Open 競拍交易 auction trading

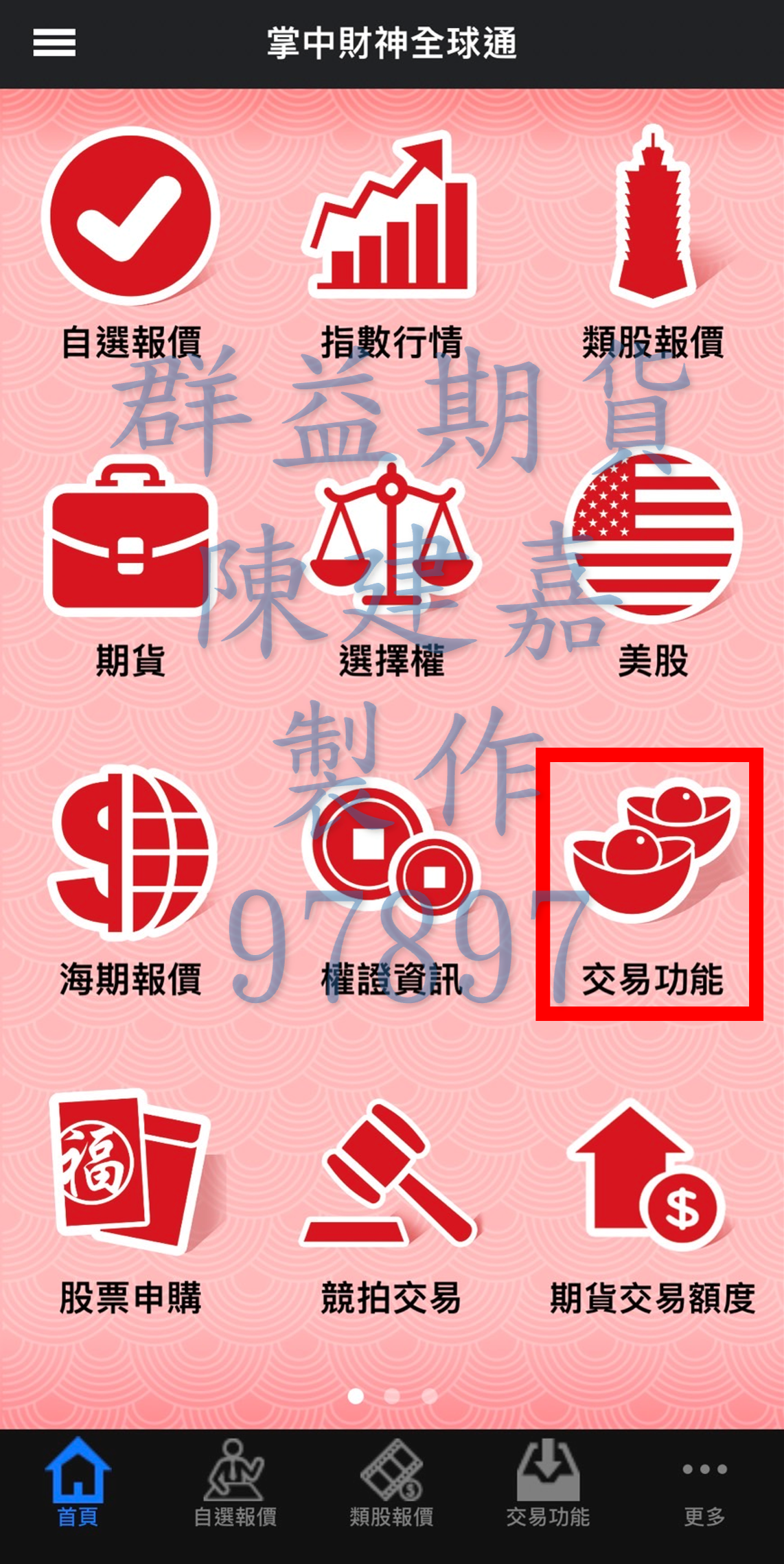point(391,1201)
